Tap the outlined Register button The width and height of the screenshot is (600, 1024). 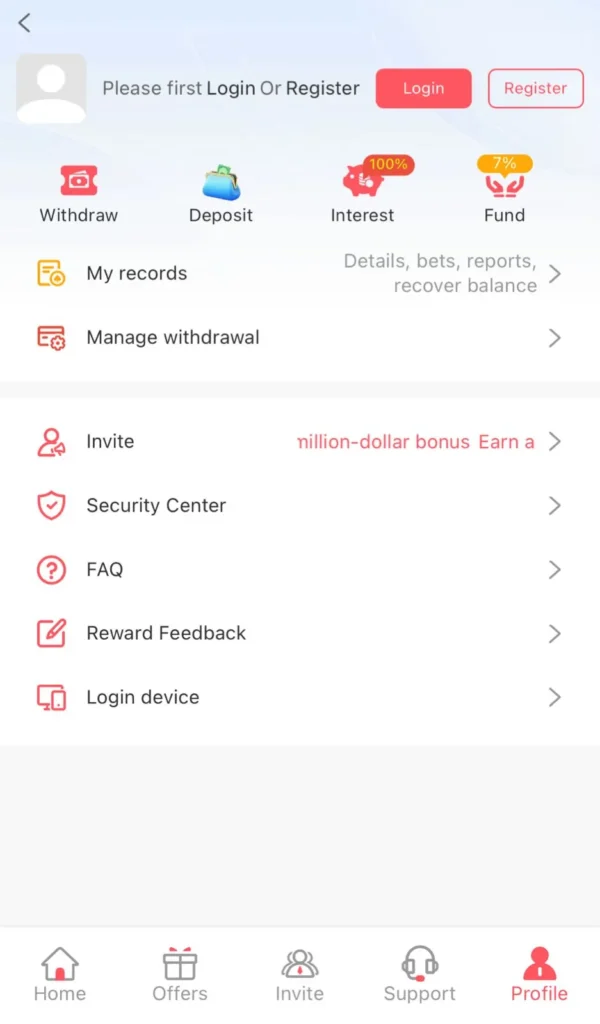point(535,88)
